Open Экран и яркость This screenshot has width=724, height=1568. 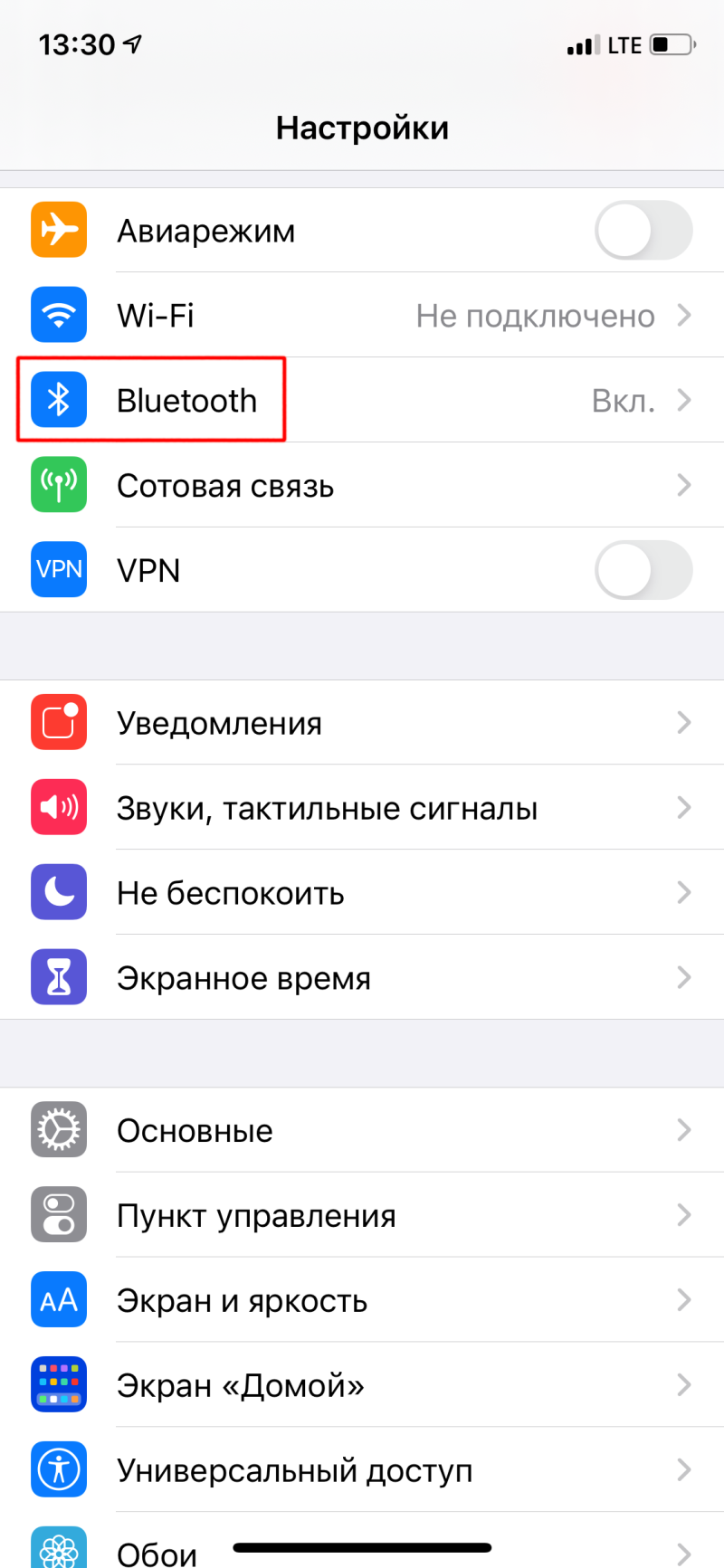pos(362,1299)
